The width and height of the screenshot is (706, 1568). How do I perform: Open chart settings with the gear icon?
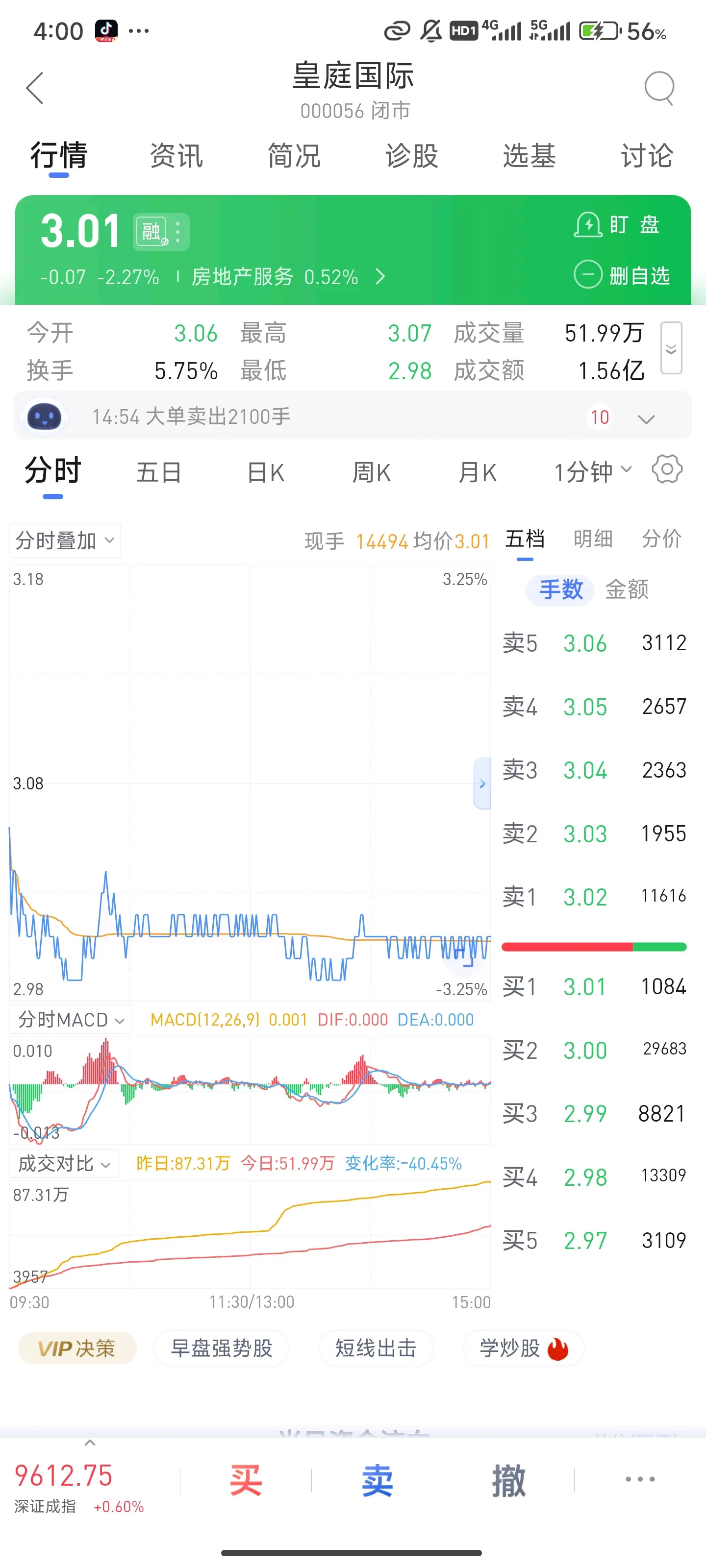tap(666, 469)
